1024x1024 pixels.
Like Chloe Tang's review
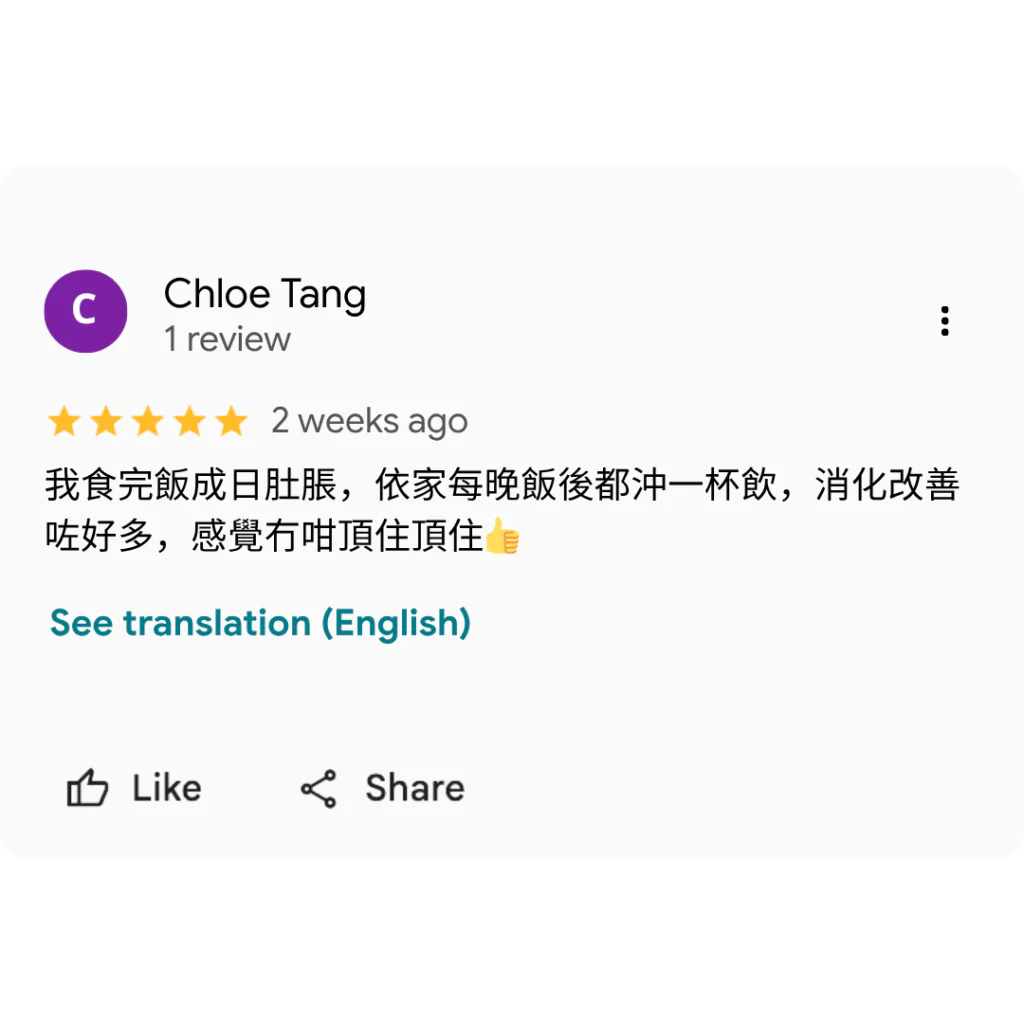134,788
